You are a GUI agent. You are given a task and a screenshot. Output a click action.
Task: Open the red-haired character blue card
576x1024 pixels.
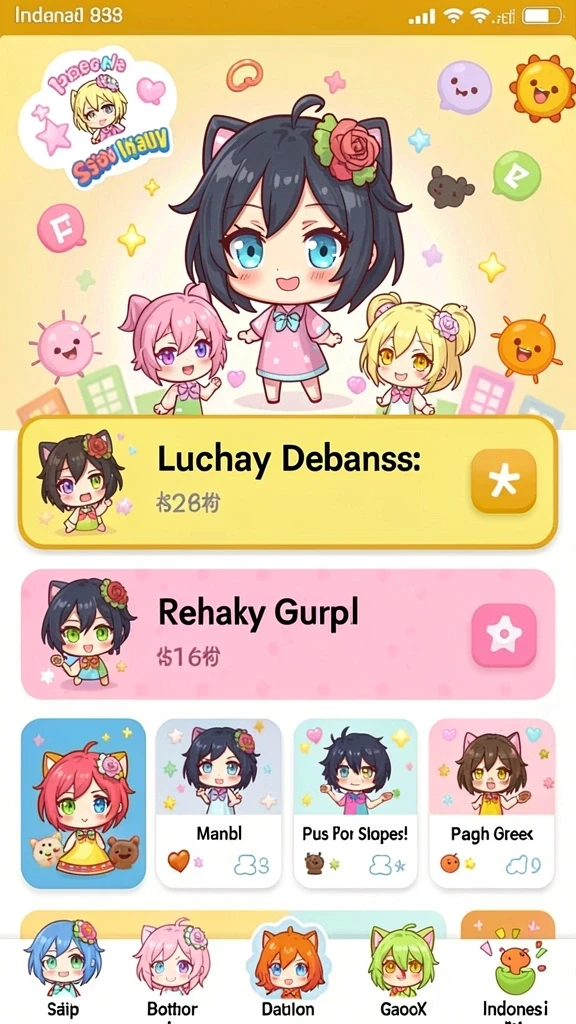[x=84, y=803]
